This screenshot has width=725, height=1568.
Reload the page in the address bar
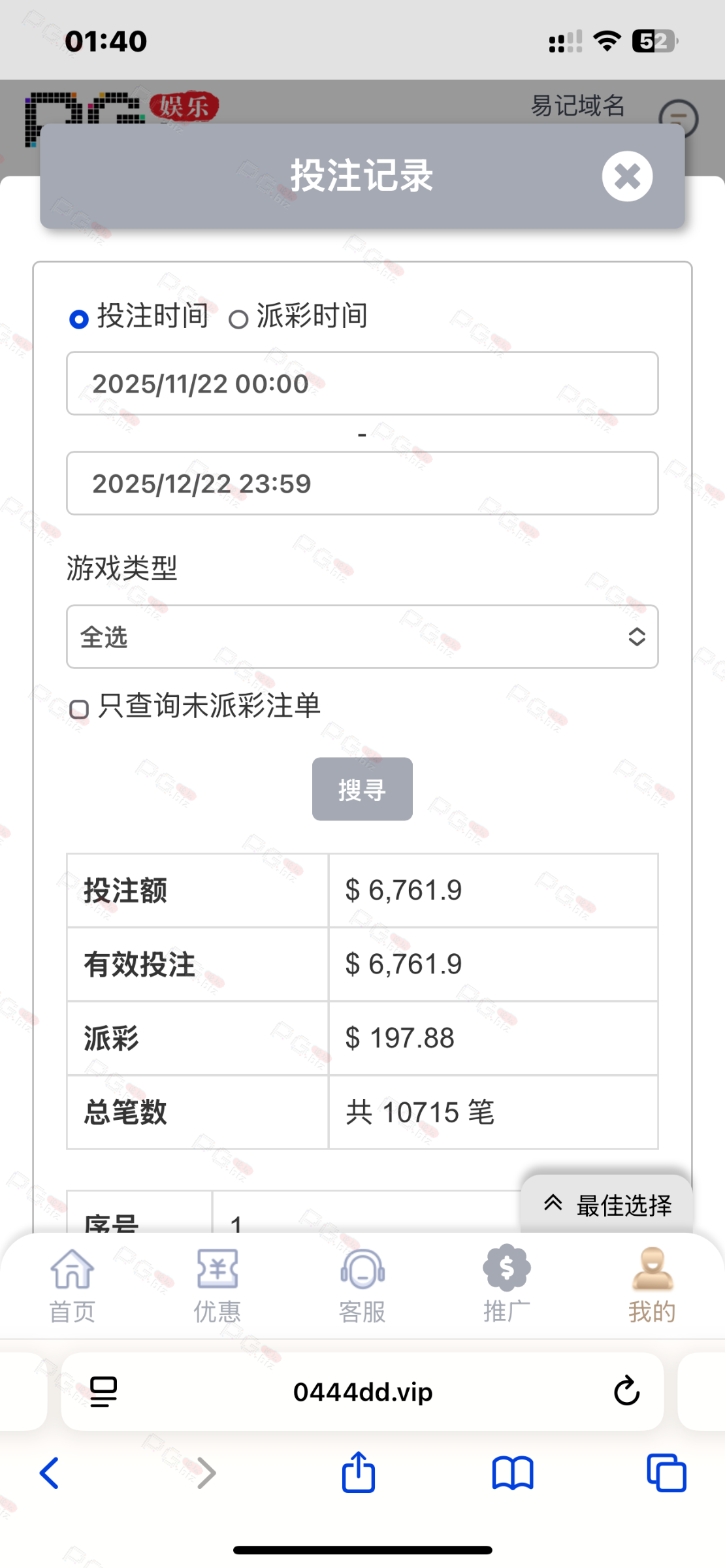[x=627, y=1391]
